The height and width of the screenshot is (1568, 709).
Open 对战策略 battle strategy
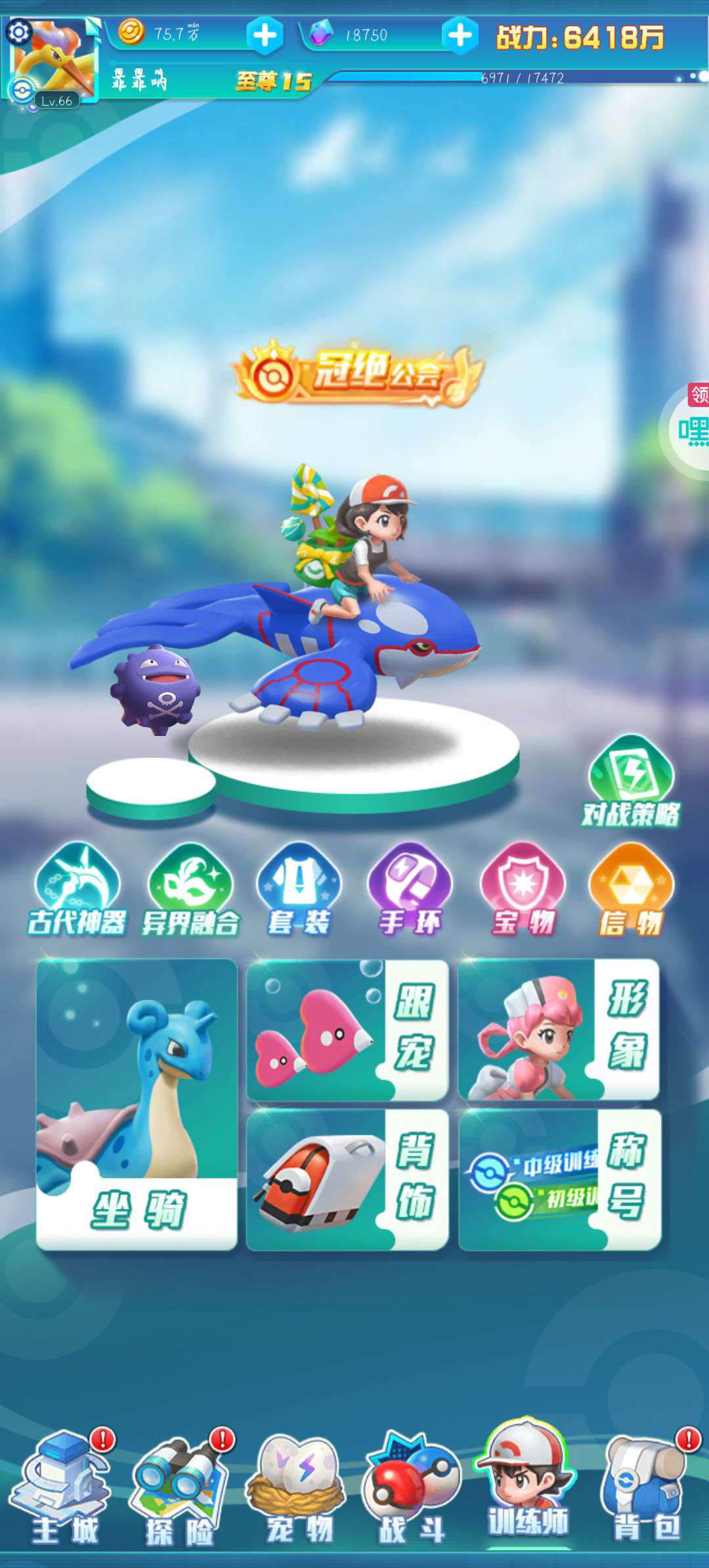click(631, 781)
